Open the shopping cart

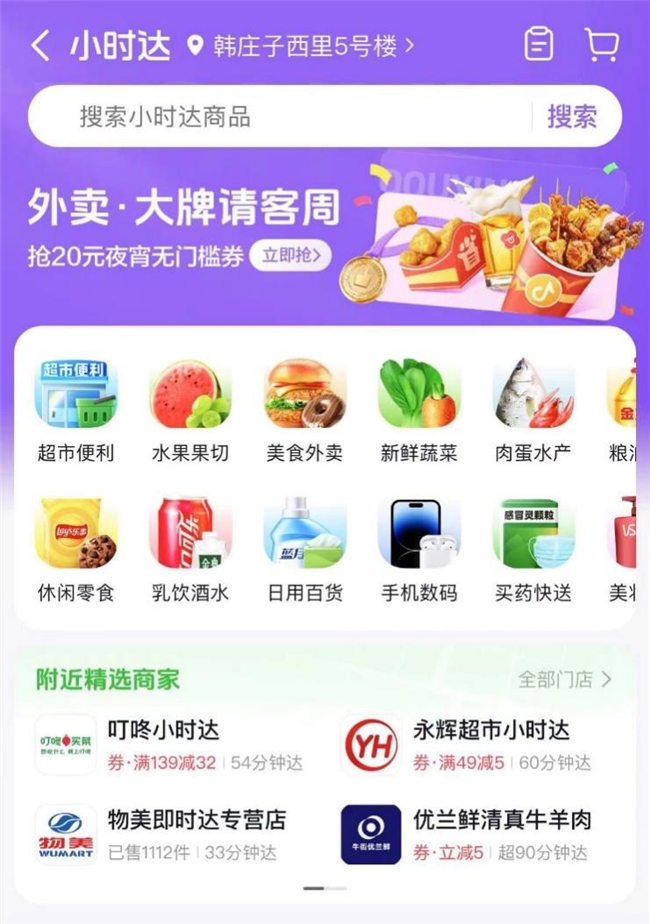pos(601,45)
